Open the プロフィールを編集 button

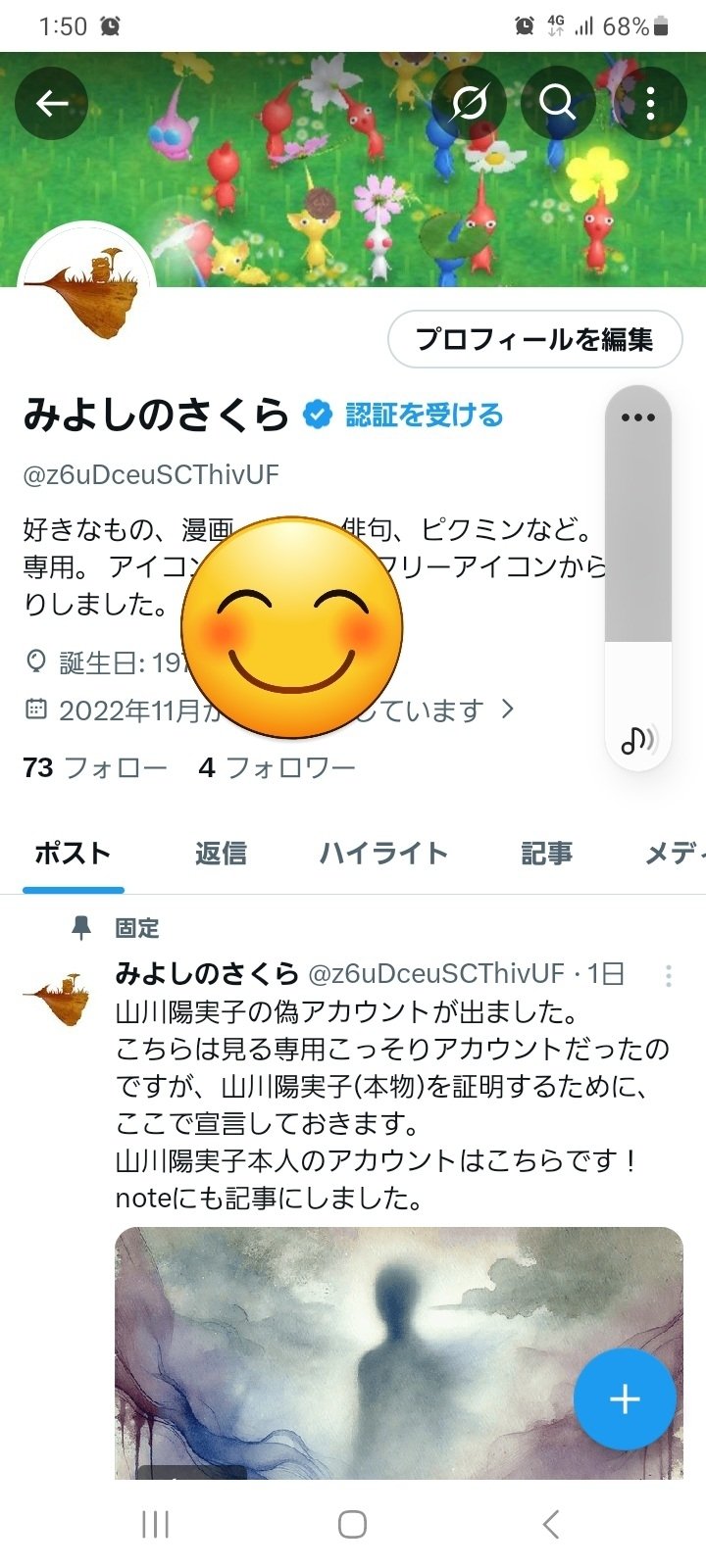pos(534,339)
